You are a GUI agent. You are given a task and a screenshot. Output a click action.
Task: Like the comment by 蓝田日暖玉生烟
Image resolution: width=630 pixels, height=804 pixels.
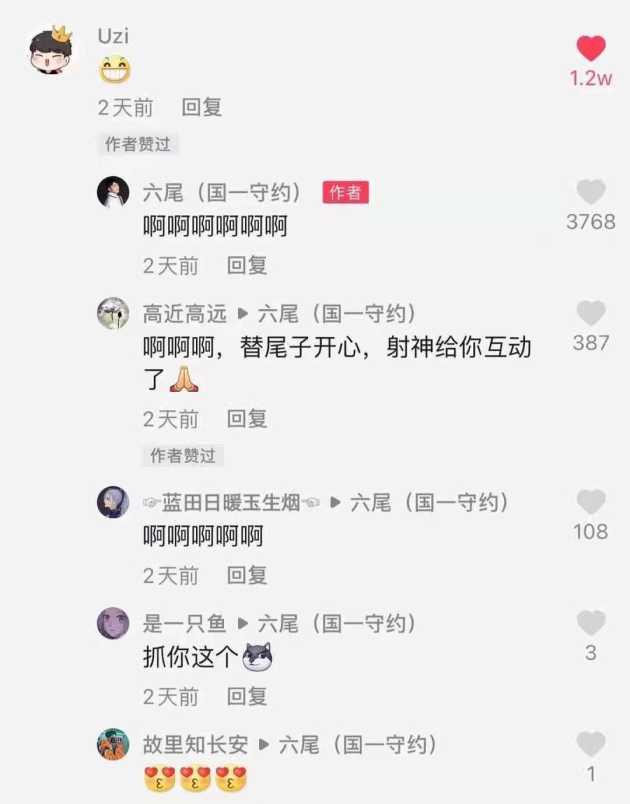pos(591,502)
